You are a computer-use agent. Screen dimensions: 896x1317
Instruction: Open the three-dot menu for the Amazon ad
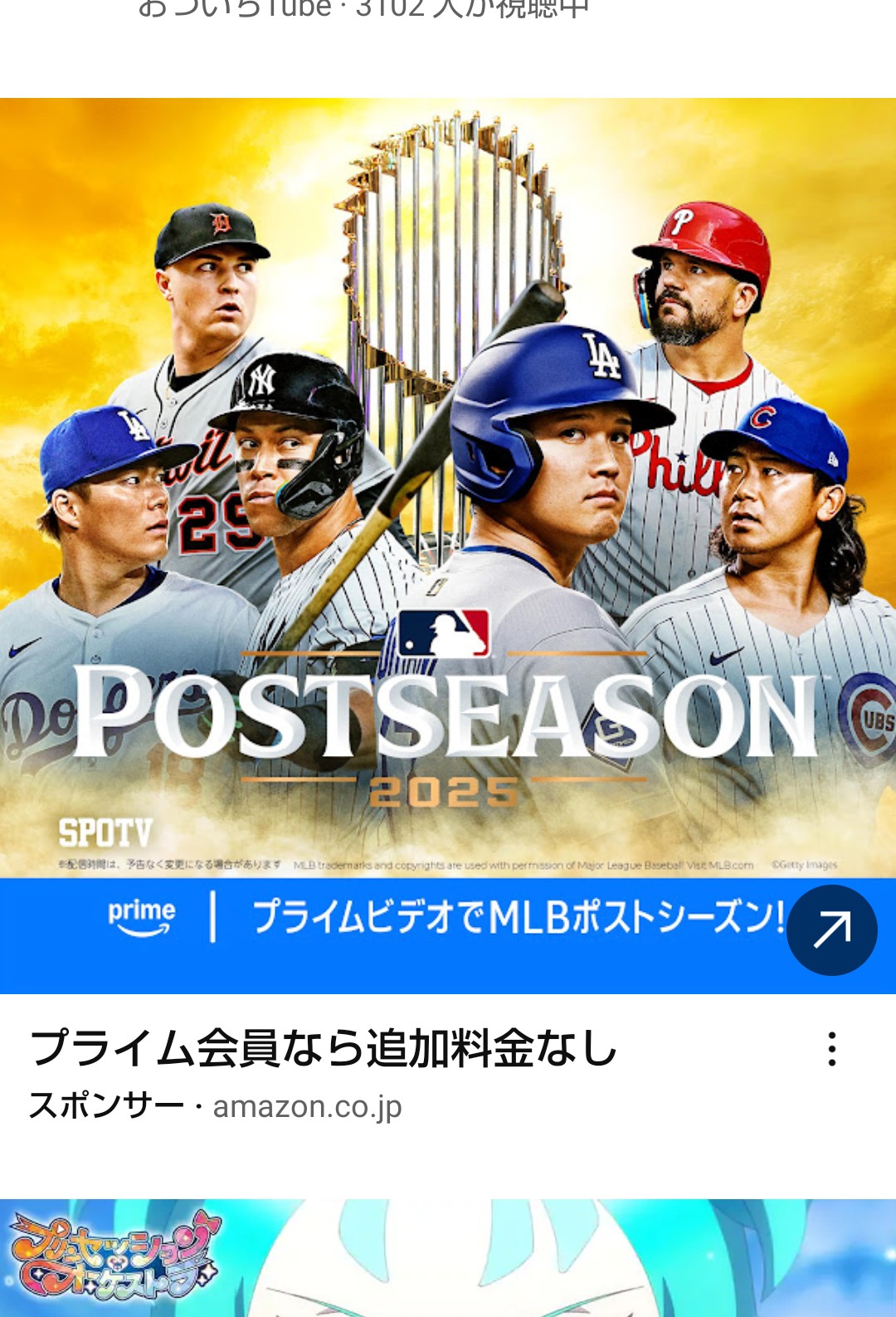pyautogui.click(x=831, y=1049)
